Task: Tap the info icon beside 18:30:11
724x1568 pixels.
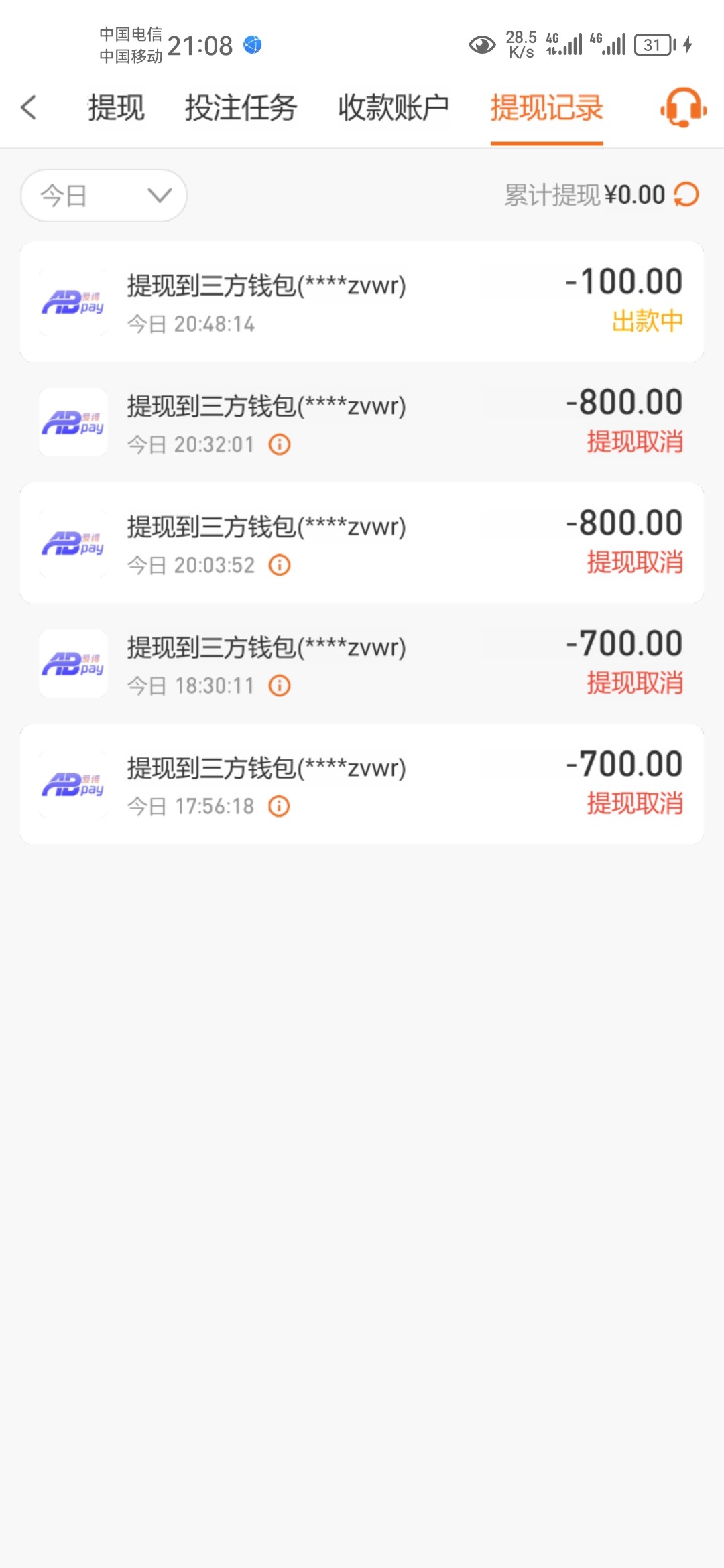Action: 280,685
